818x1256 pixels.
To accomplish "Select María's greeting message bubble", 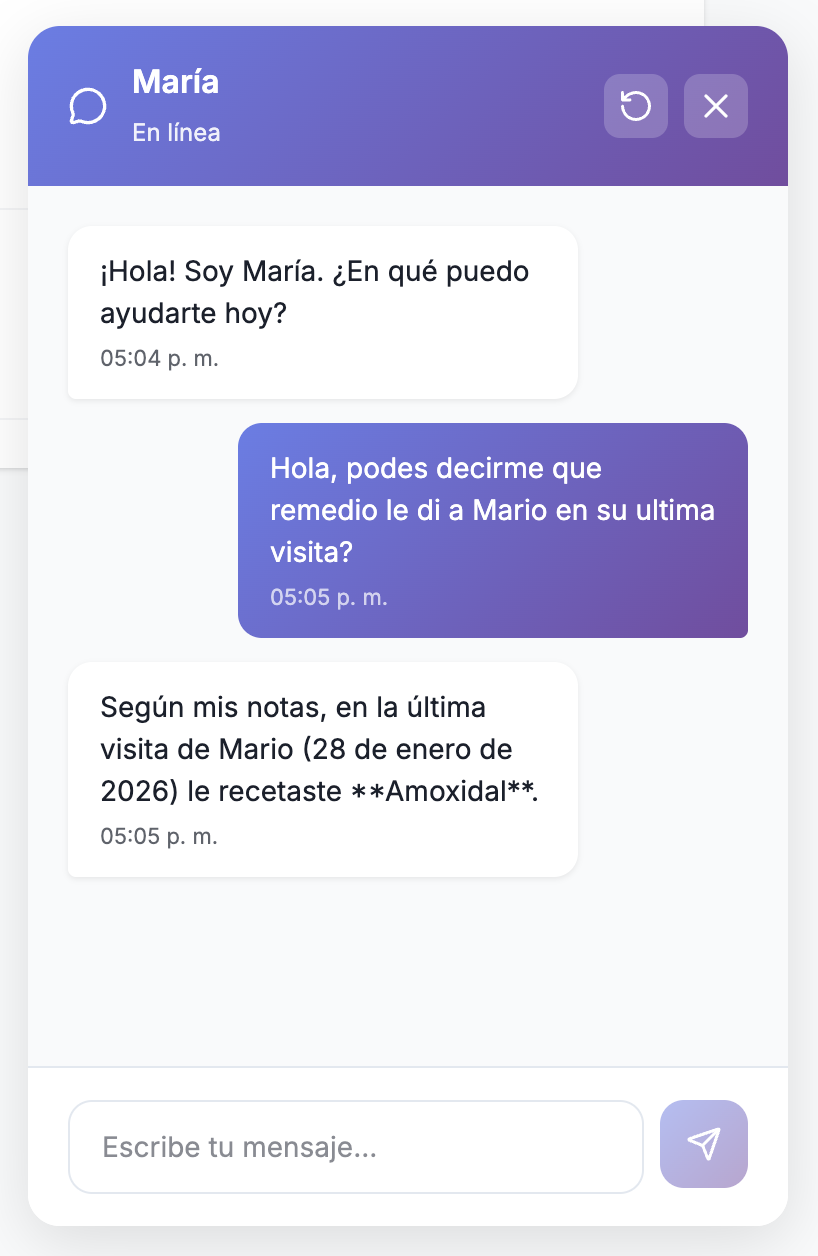I will (x=322, y=311).
